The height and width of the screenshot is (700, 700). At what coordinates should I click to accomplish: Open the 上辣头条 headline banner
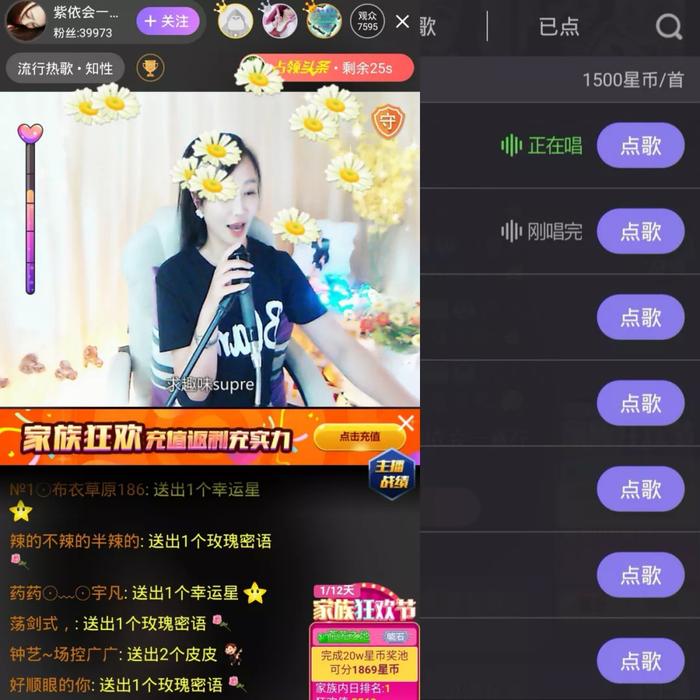point(330,68)
